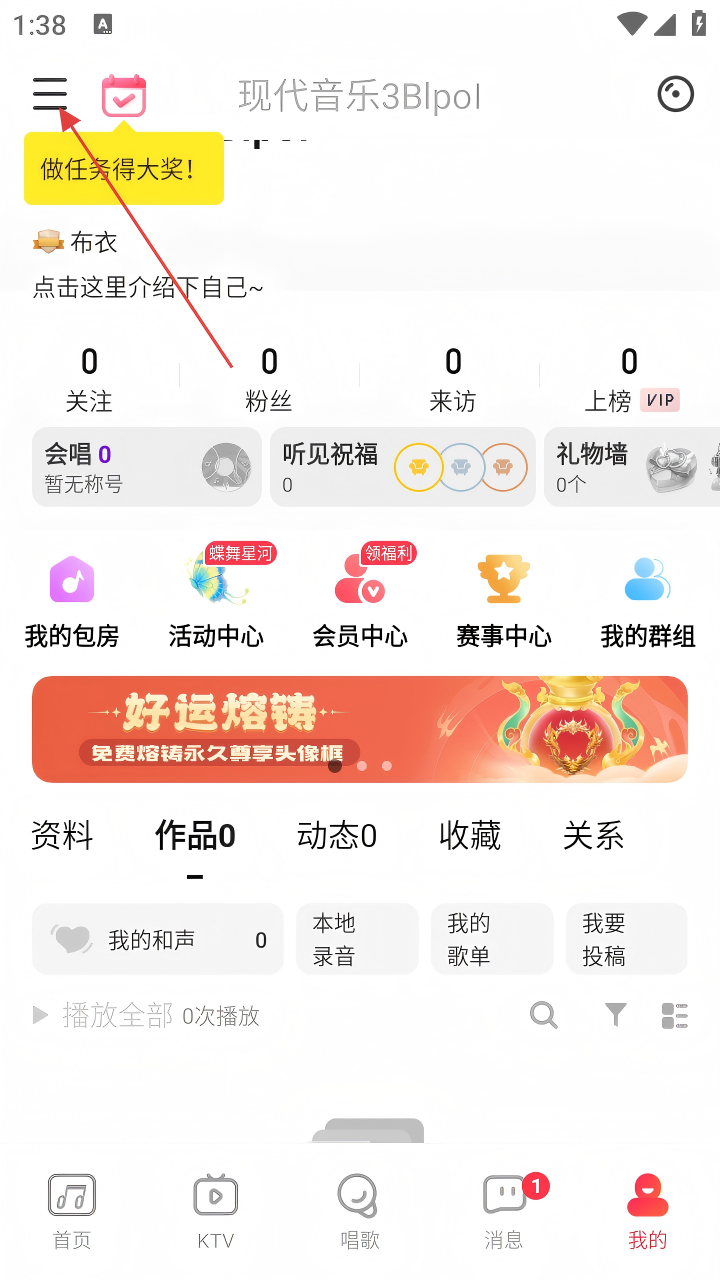
Task: Open the 听见祝福 card
Action: click(x=402, y=467)
